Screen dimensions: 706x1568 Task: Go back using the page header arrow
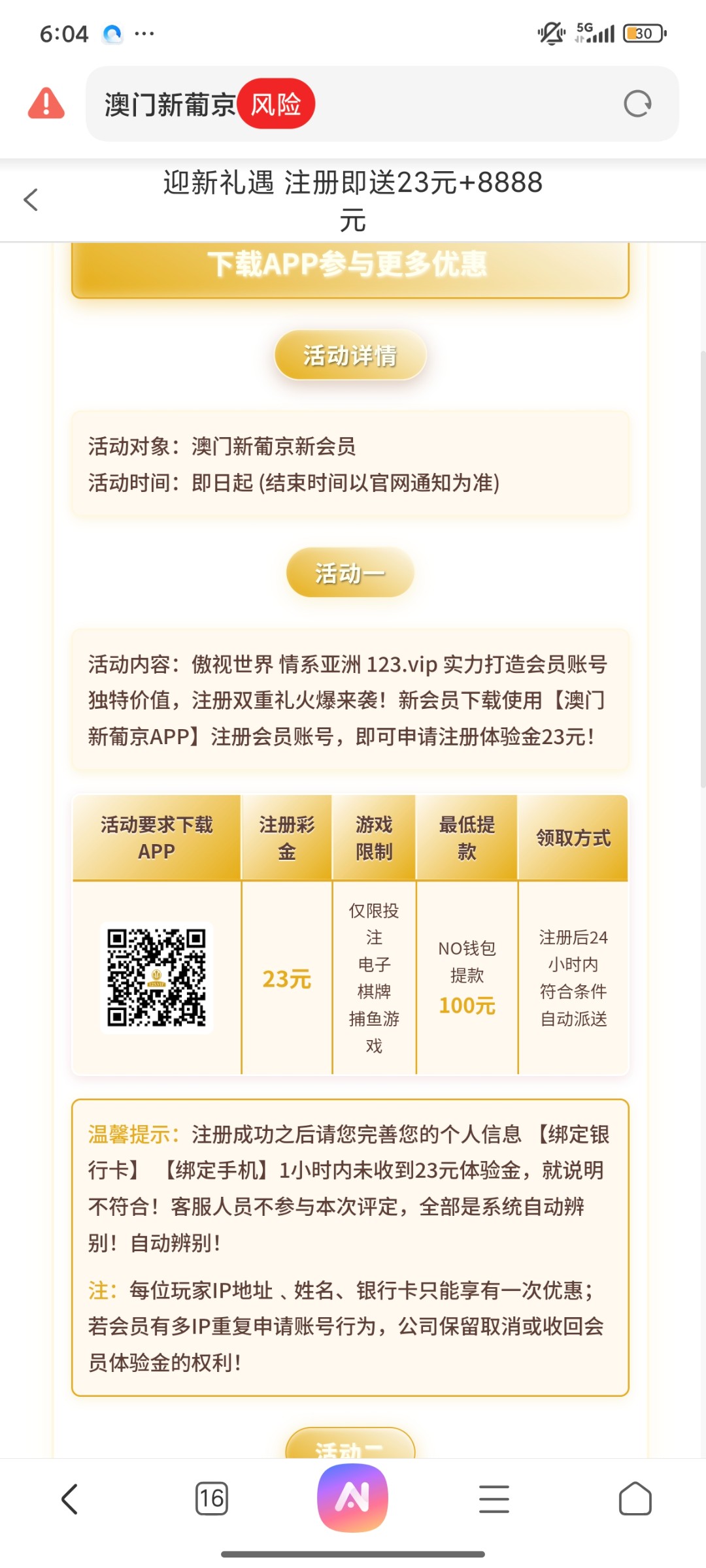31,200
